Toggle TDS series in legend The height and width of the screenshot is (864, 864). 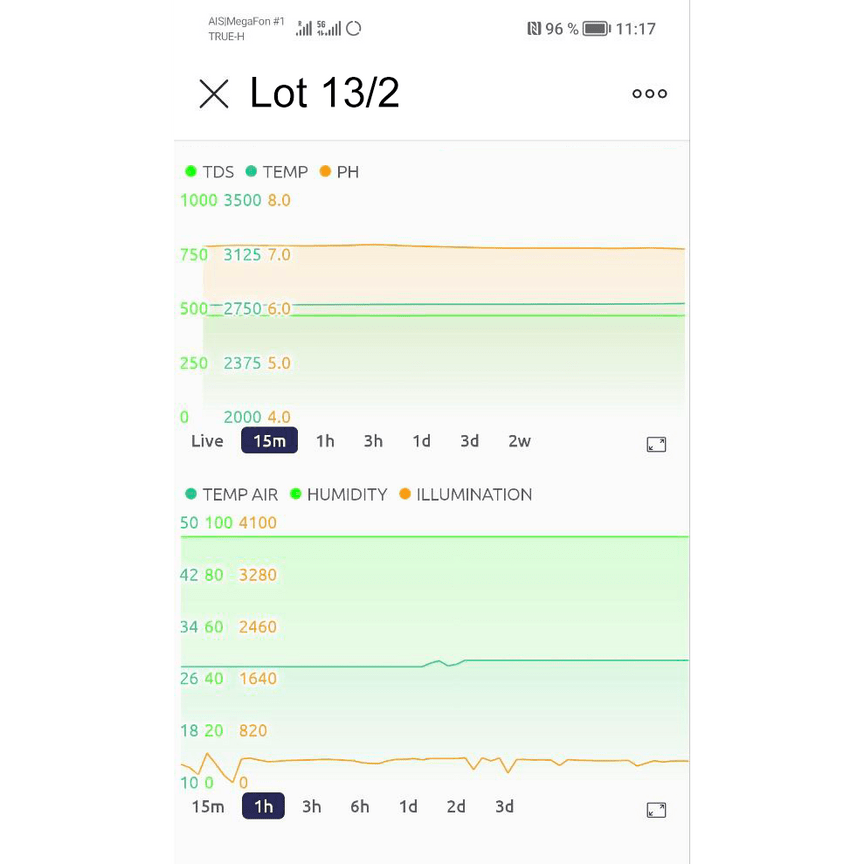click(210, 172)
